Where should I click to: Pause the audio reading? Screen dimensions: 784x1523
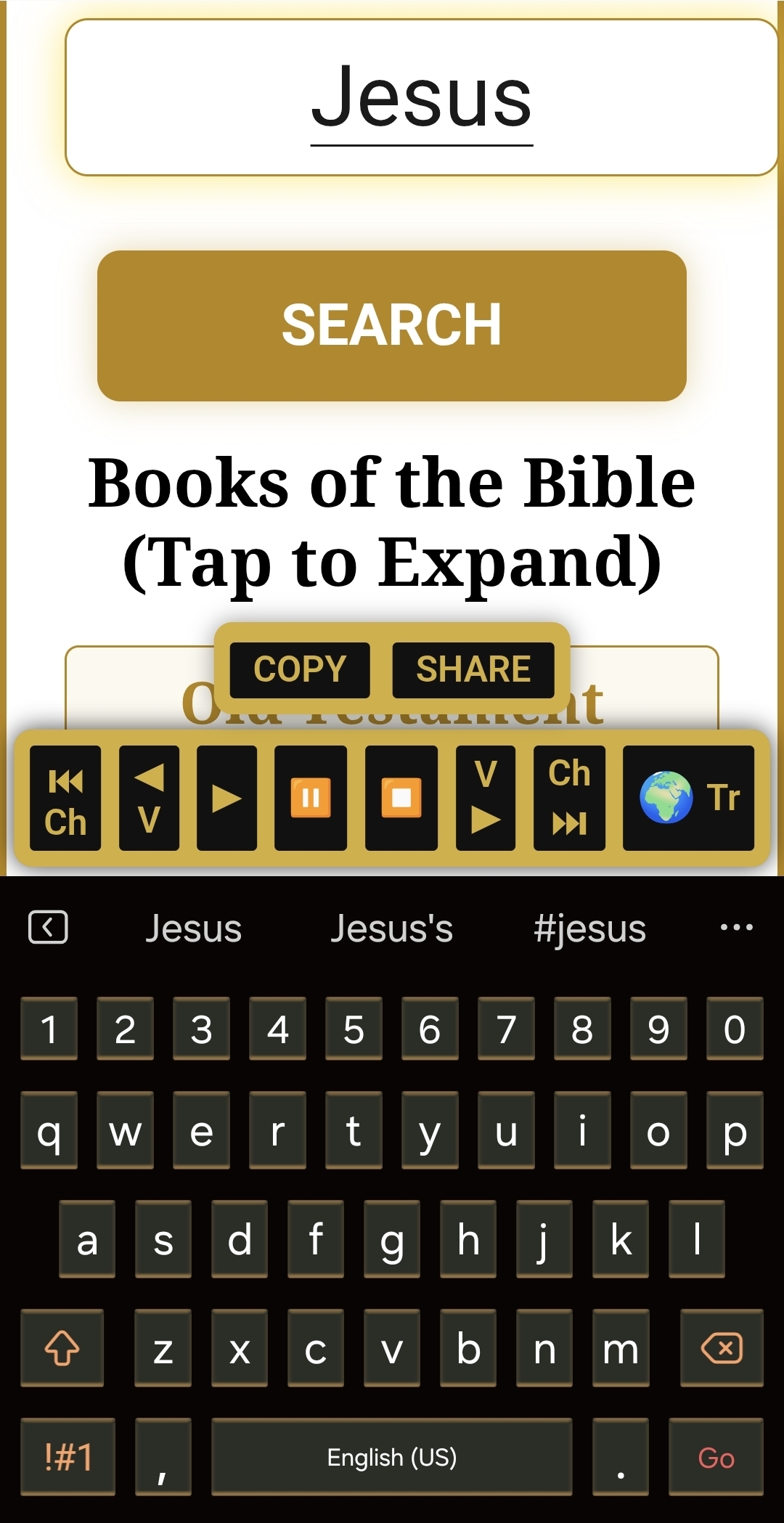point(311,798)
